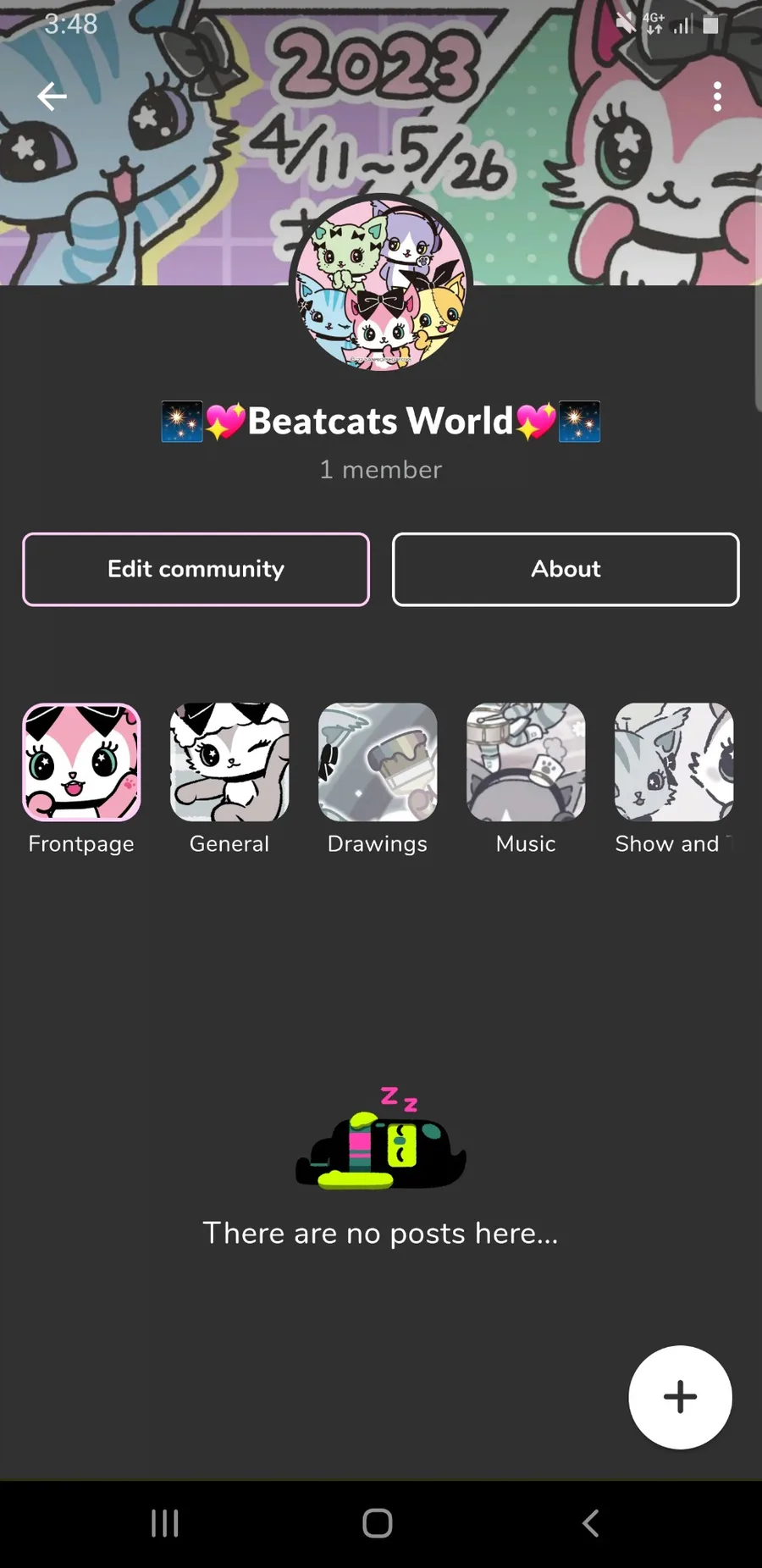The width and height of the screenshot is (762, 1568).
Task: Open the recent apps view
Action: coord(164,1523)
